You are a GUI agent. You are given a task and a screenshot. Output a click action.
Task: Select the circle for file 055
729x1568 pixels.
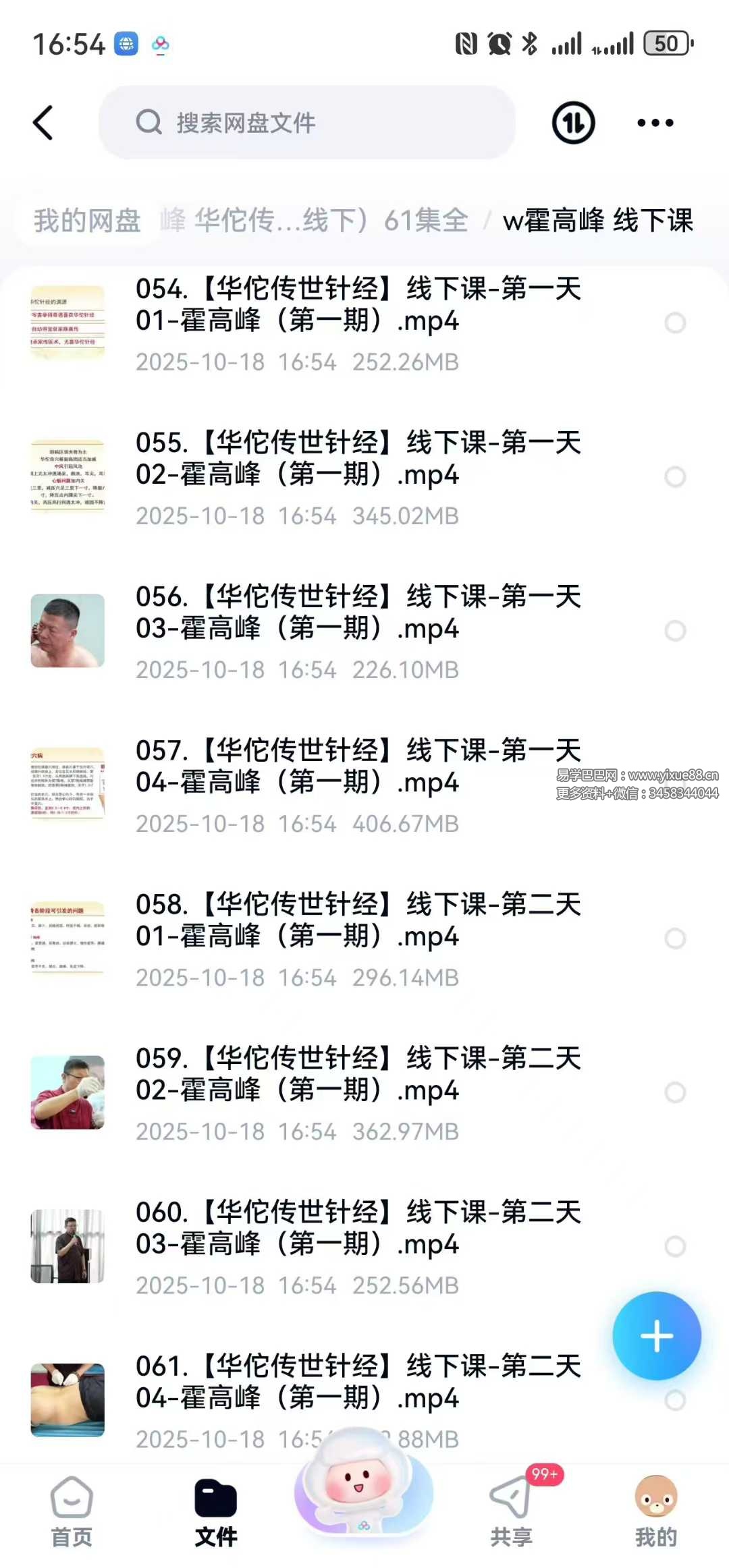click(x=675, y=477)
